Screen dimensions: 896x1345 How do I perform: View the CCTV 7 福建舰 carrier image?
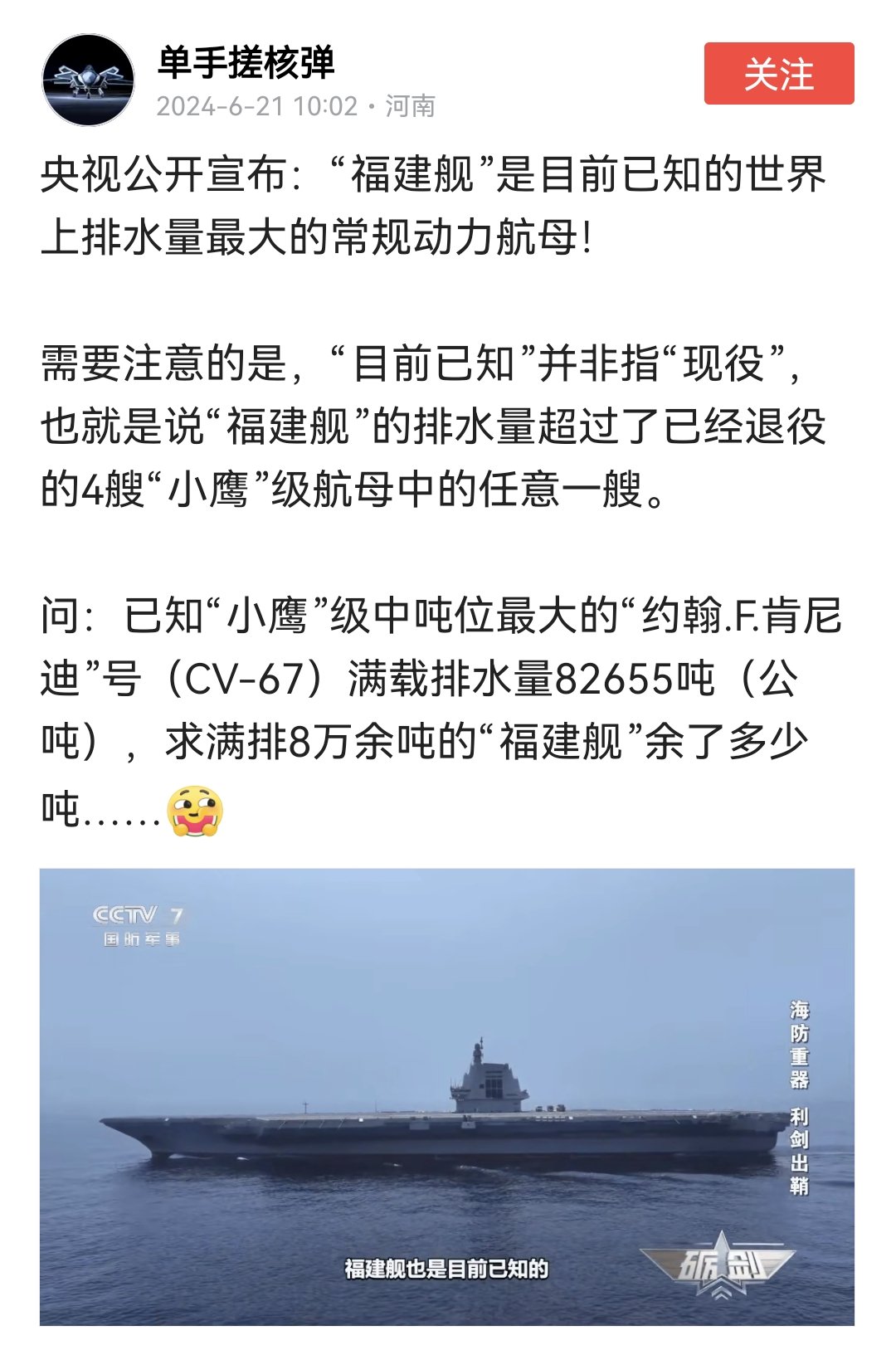[446, 1096]
